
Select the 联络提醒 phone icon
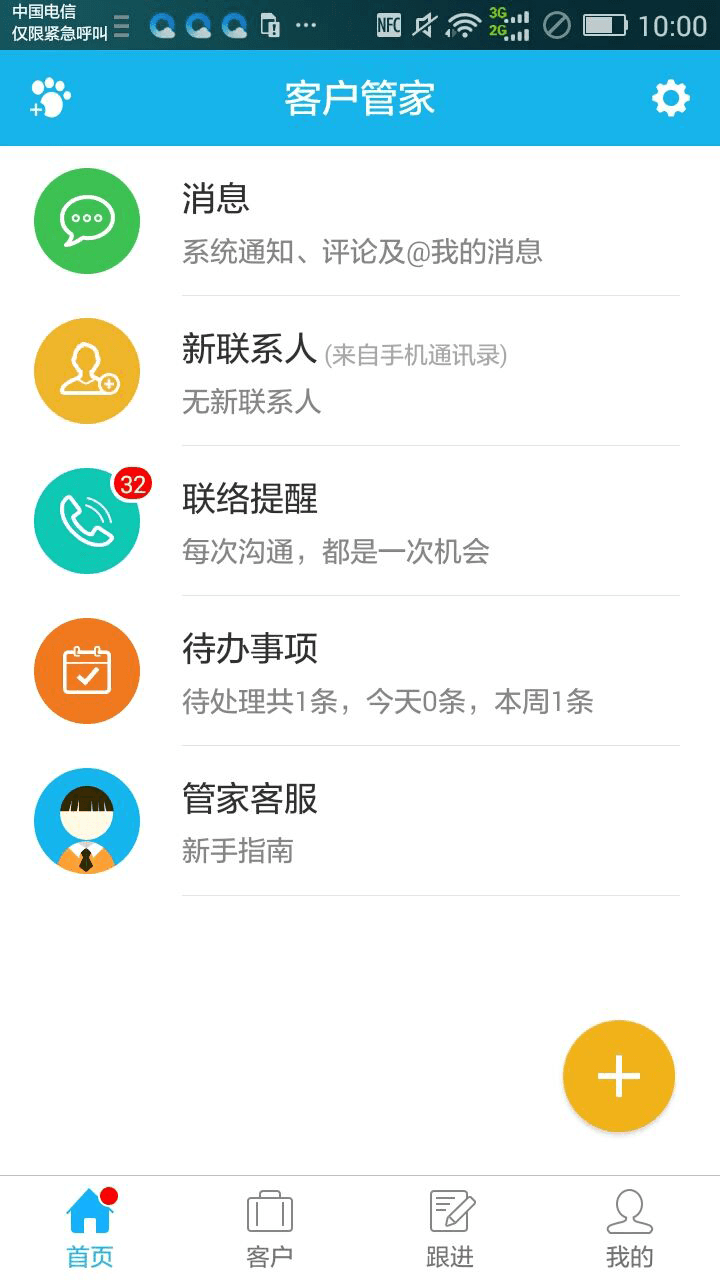pyautogui.click(x=87, y=520)
